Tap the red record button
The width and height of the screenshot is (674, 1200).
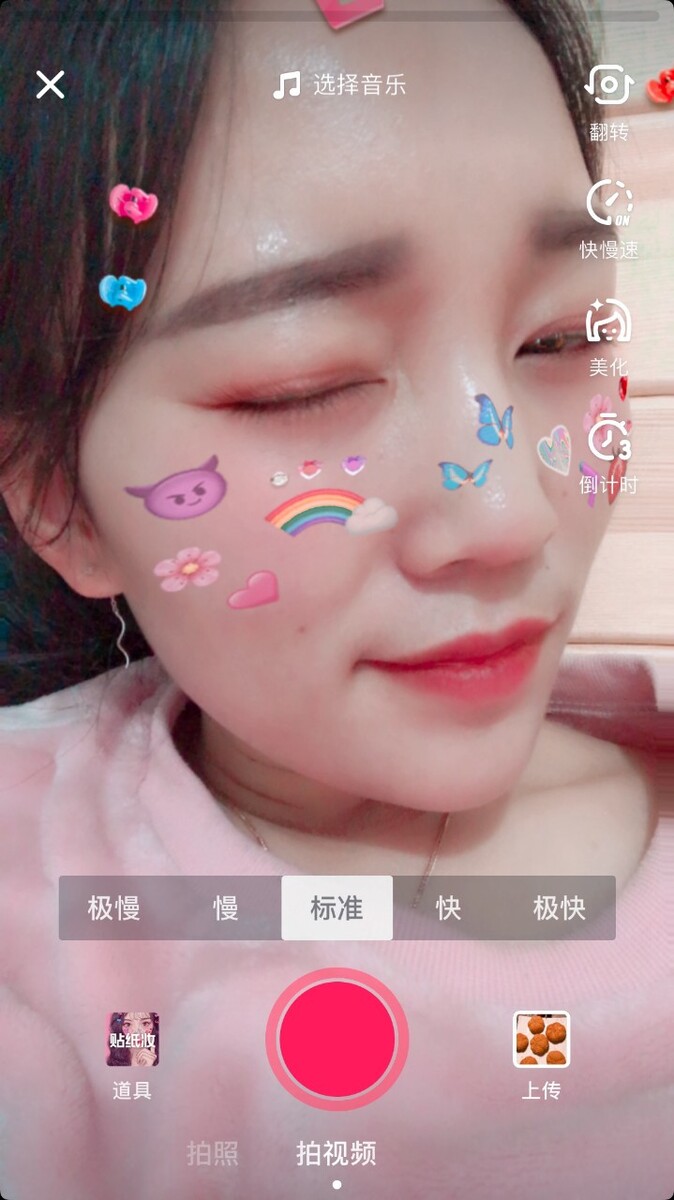tap(337, 1039)
